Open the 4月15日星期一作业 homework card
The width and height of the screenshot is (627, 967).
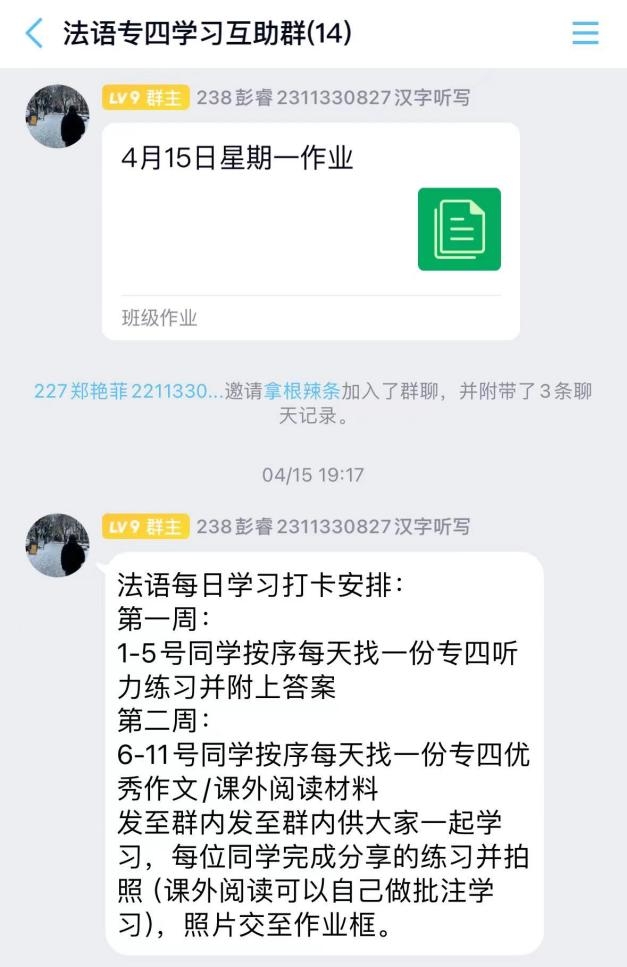[310, 230]
